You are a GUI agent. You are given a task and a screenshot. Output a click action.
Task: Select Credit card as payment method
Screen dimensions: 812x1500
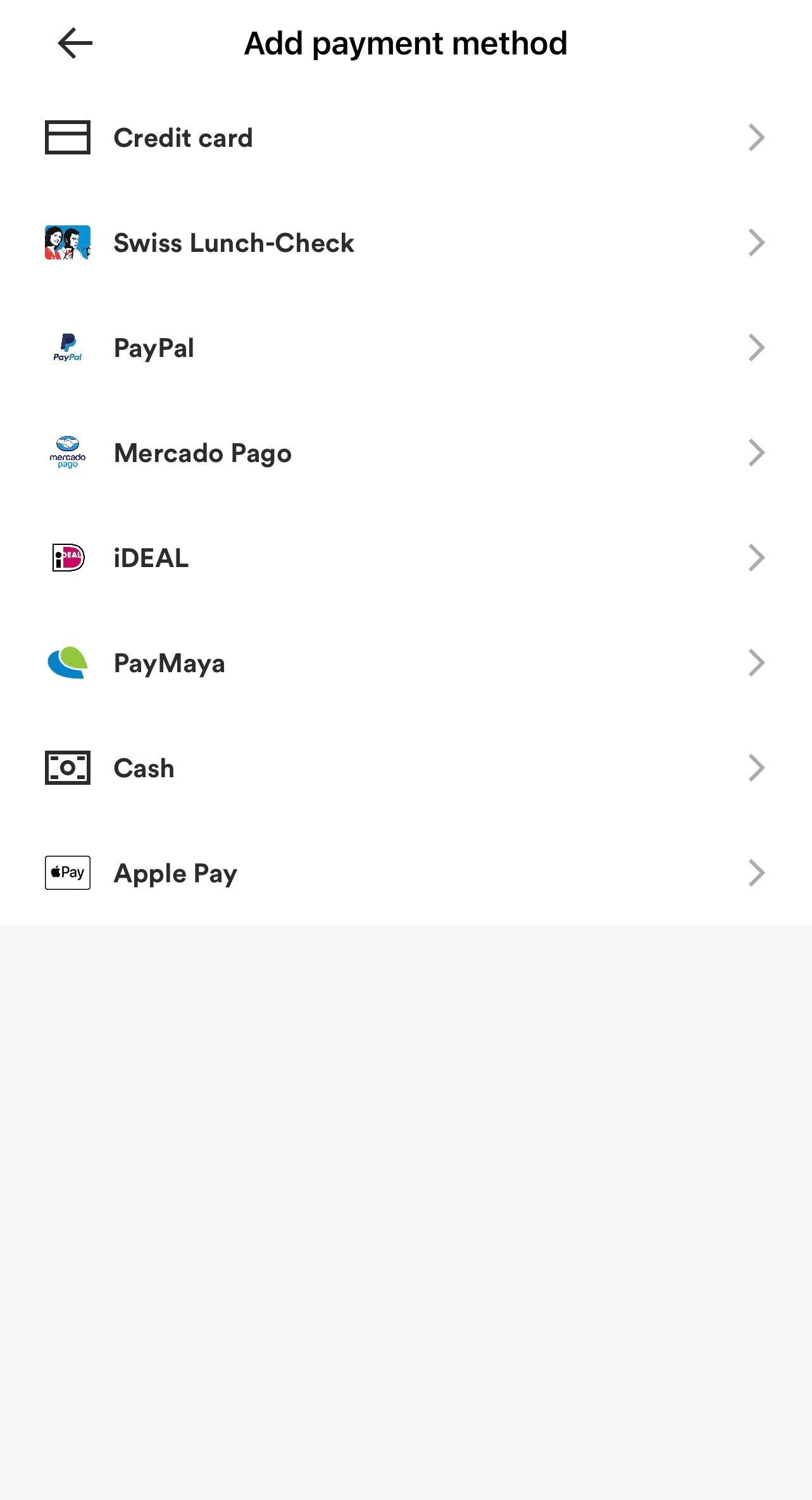(x=182, y=137)
